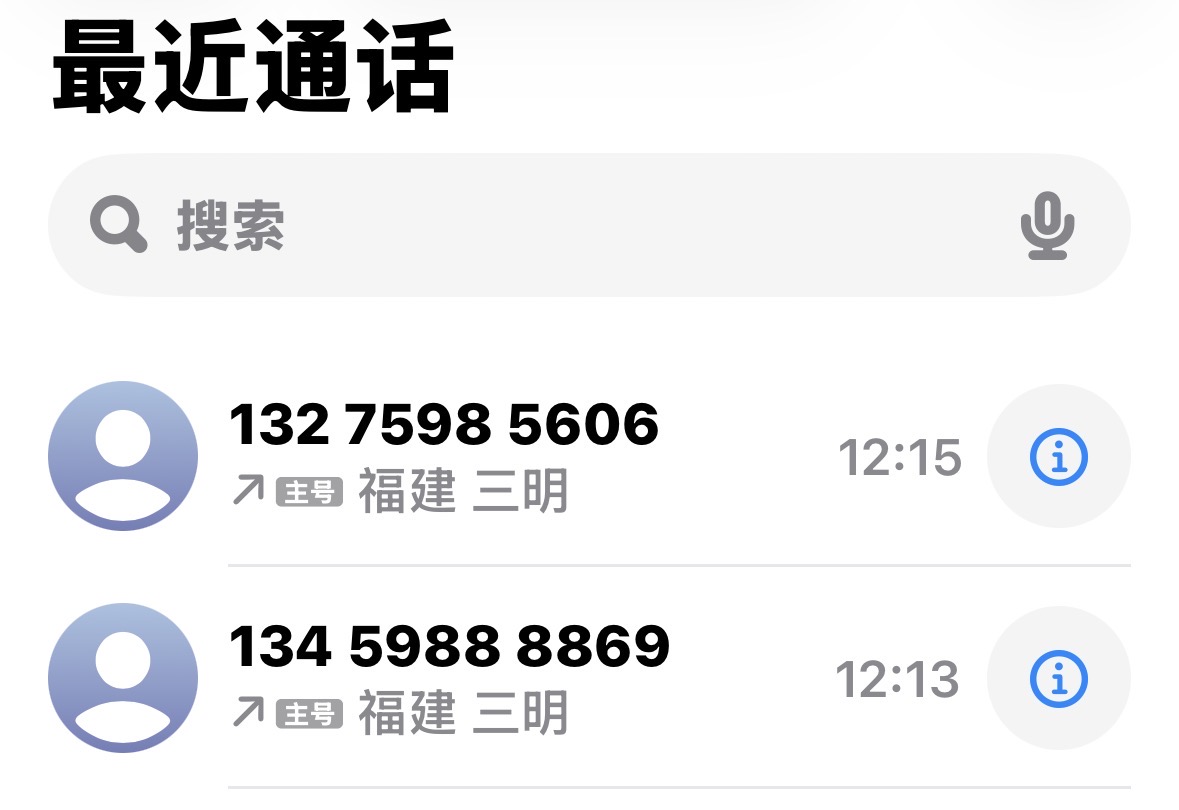Open info for 132 7598 5606
Viewport: 1179px width, 810px height.
tap(1058, 457)
